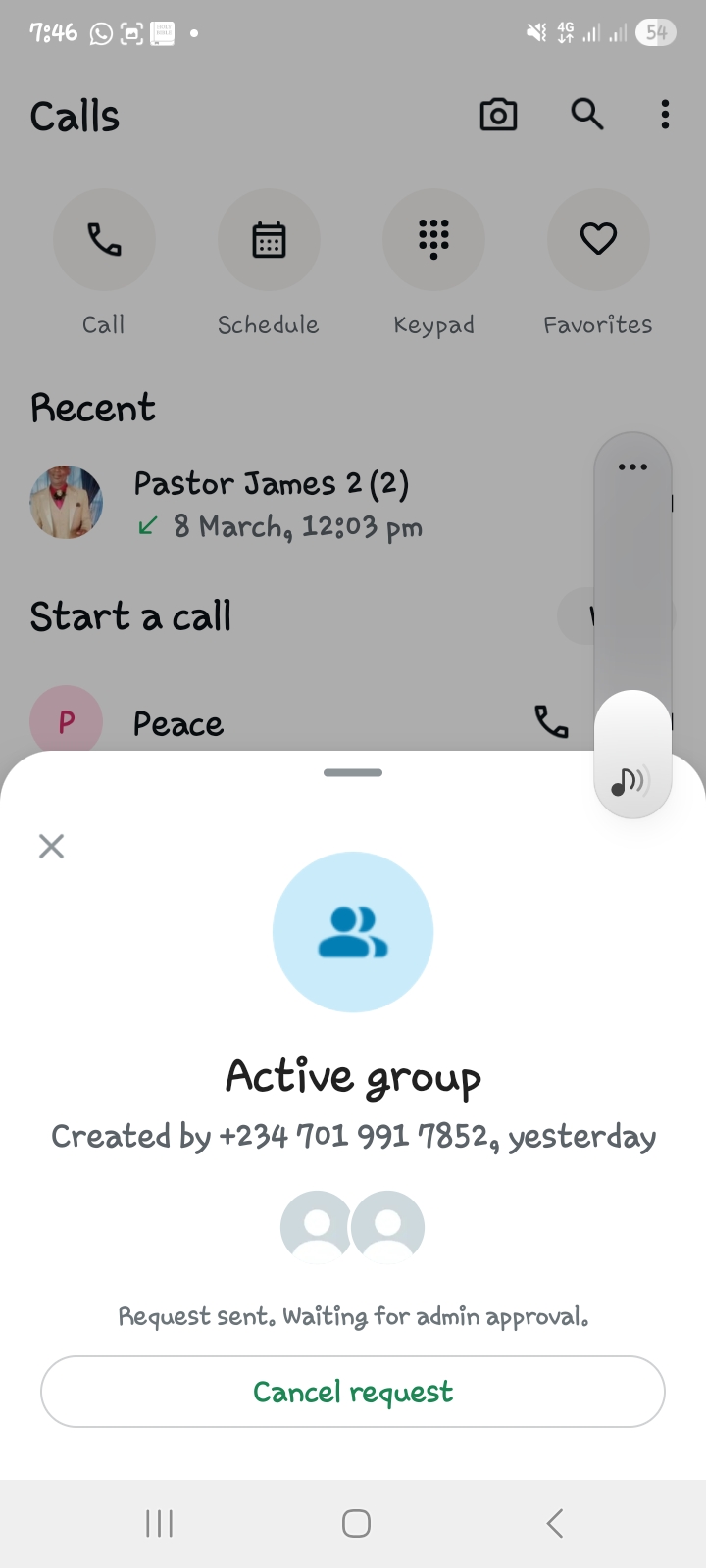Cancel the group join request
This screenshot has width=706, height=1568.
click(x=353, y=1392)
